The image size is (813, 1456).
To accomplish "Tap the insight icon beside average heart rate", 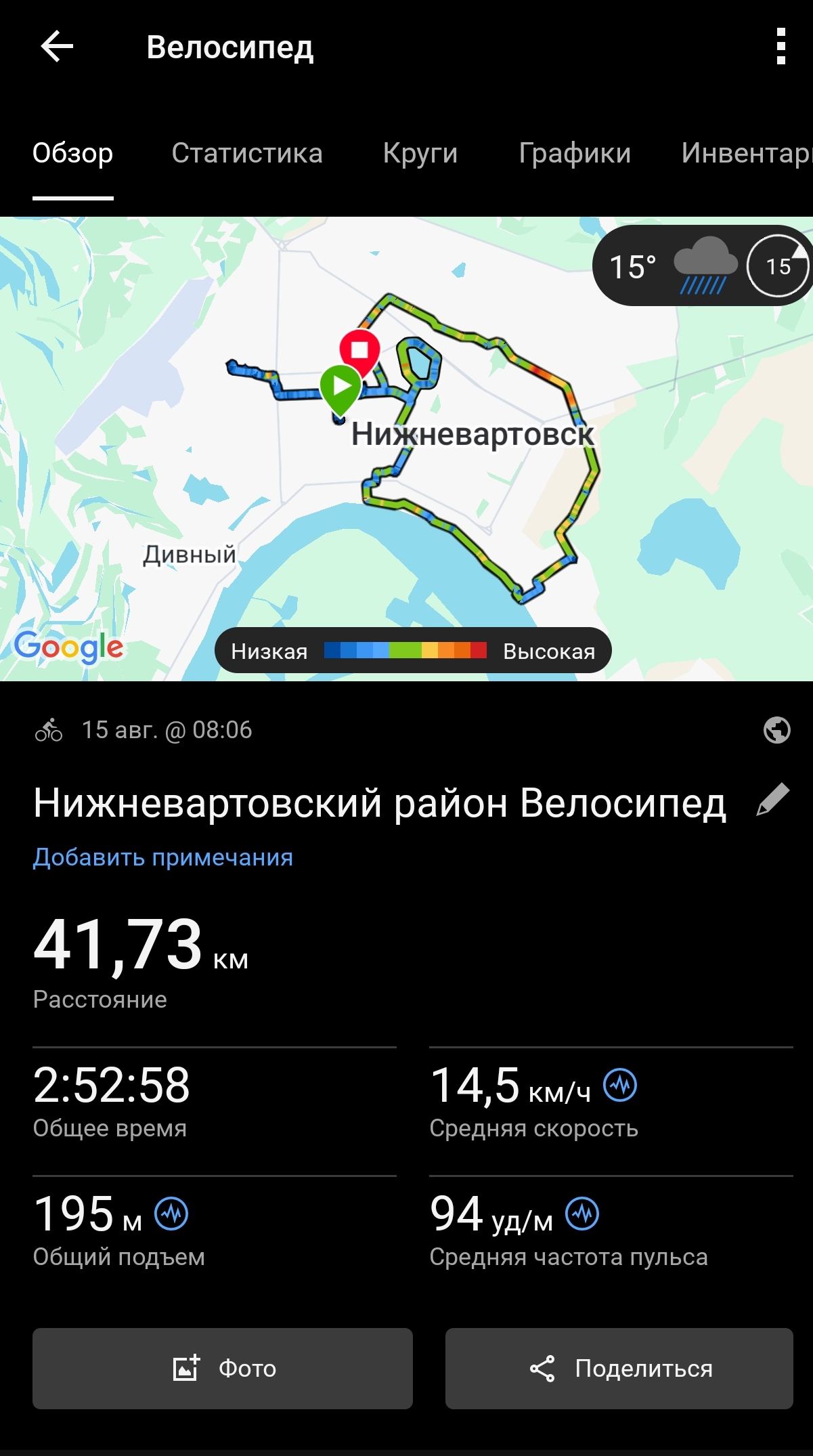I will click(x=582, y=1214).
